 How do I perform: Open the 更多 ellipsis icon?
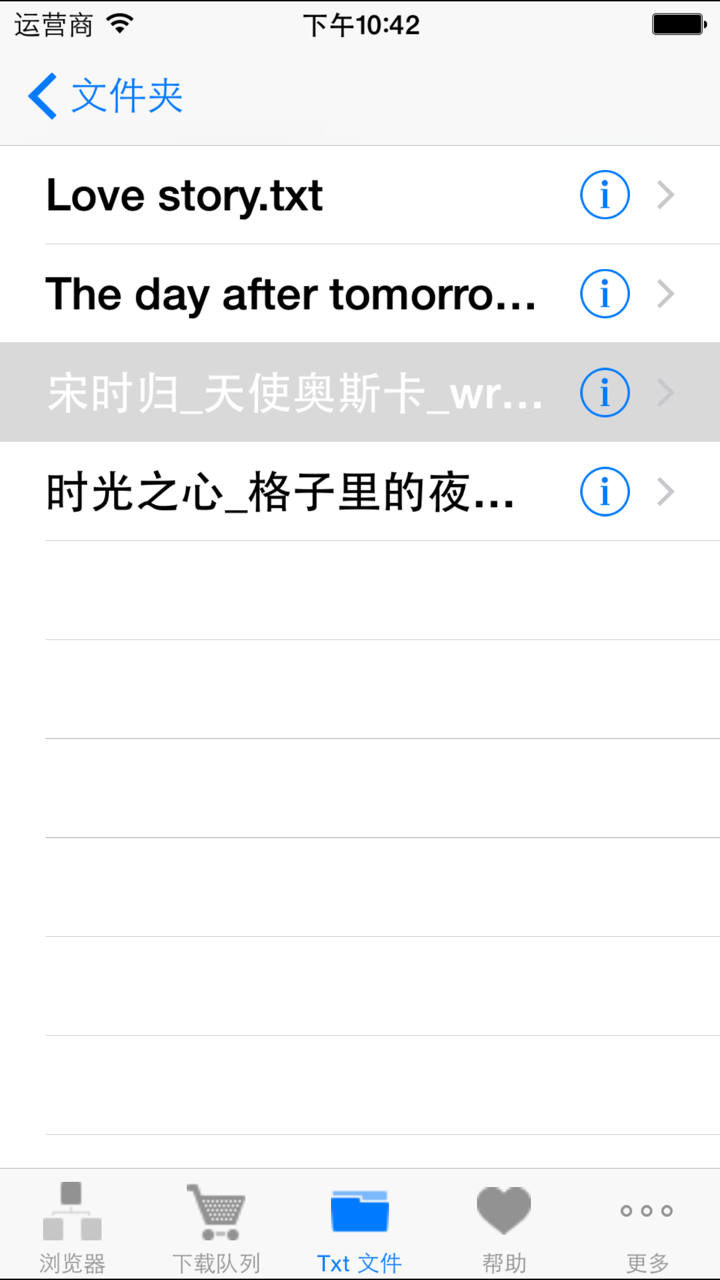click(645, 1211)
